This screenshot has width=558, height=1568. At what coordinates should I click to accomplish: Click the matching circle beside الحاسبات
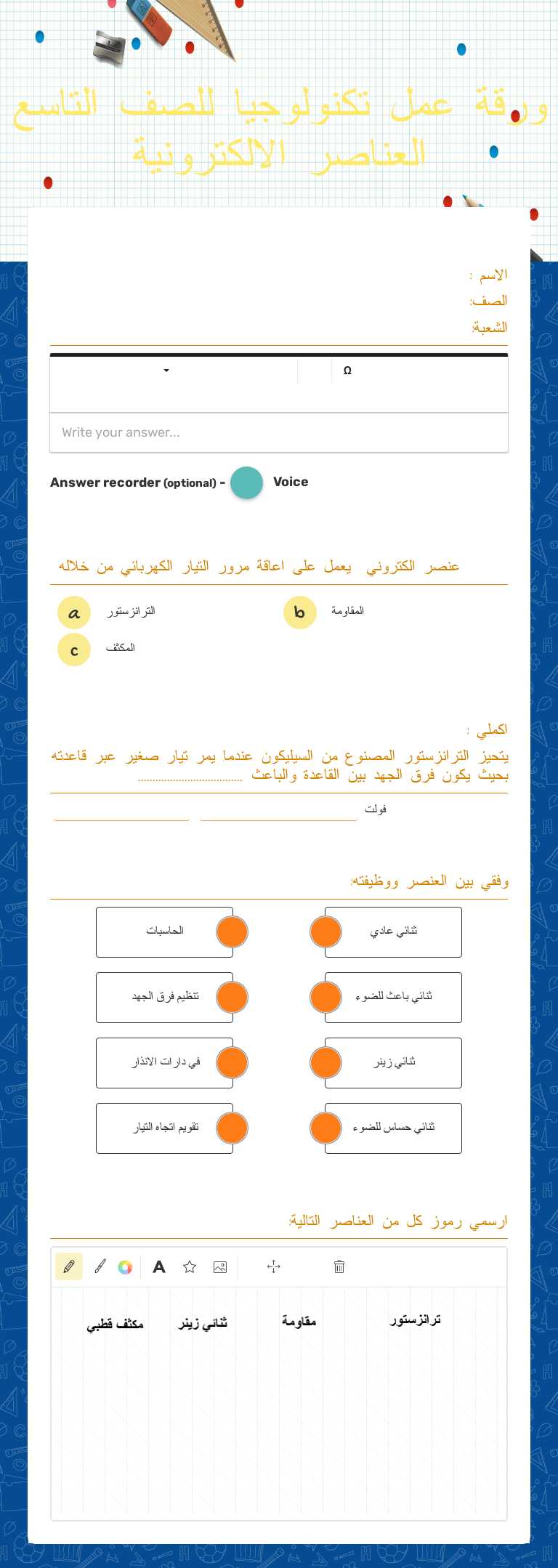click(x=232, y=931)
